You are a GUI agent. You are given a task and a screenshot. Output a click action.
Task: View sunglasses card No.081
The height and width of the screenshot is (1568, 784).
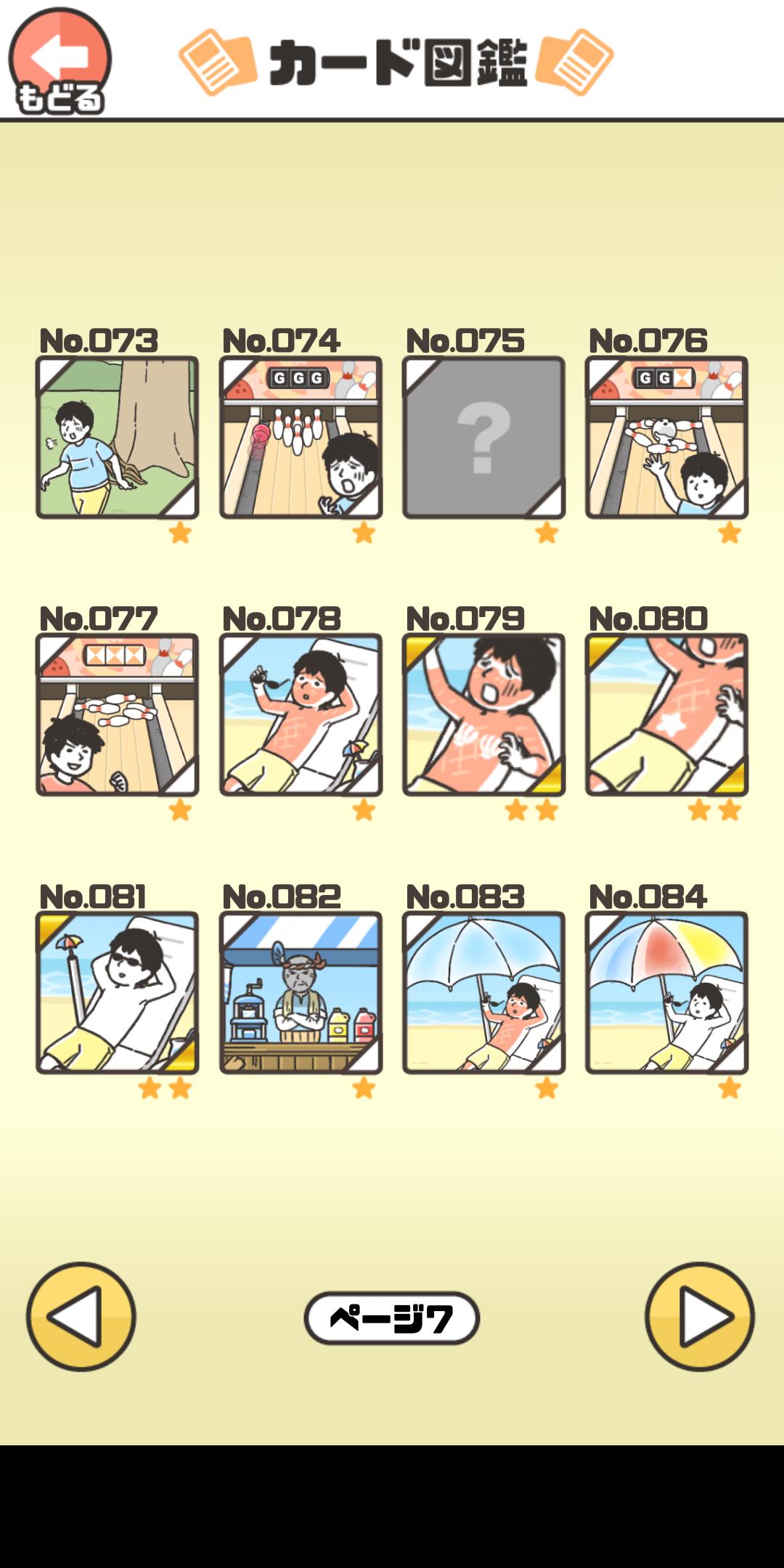coord(117,992)
